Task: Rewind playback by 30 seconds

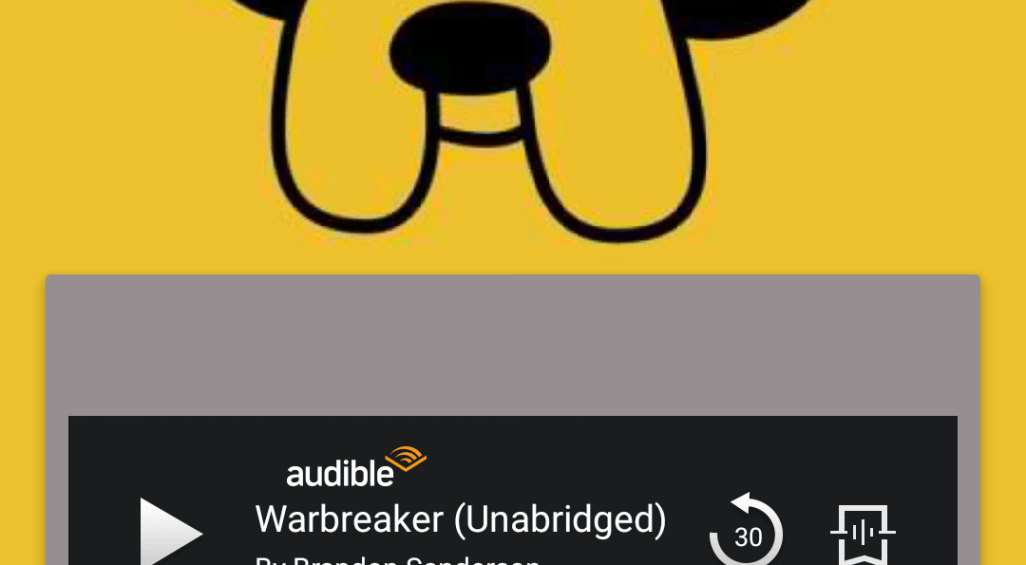Action: [746, 532]
